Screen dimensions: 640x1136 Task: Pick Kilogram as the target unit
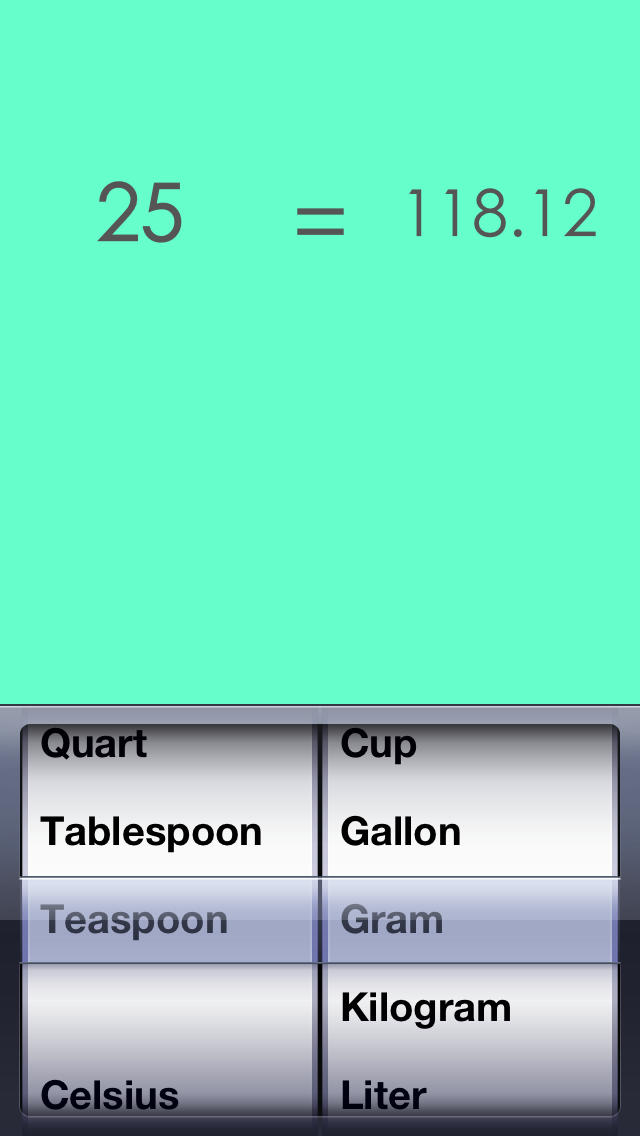point(425,1008)
